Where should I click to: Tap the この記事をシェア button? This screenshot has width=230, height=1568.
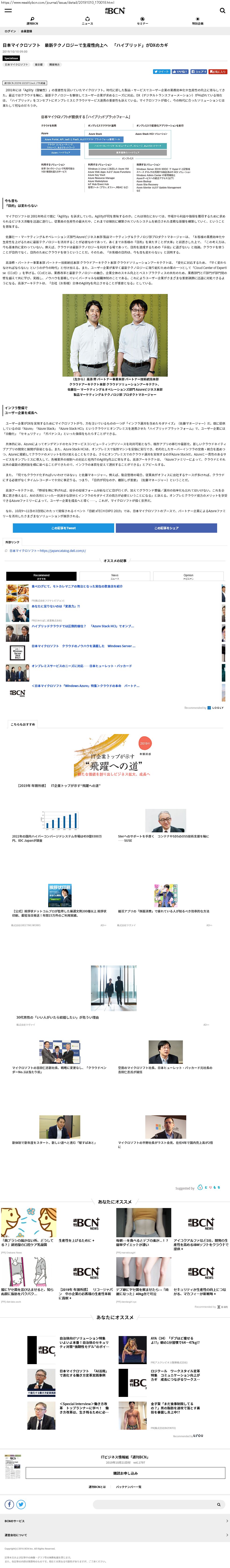tap(166, 528)
